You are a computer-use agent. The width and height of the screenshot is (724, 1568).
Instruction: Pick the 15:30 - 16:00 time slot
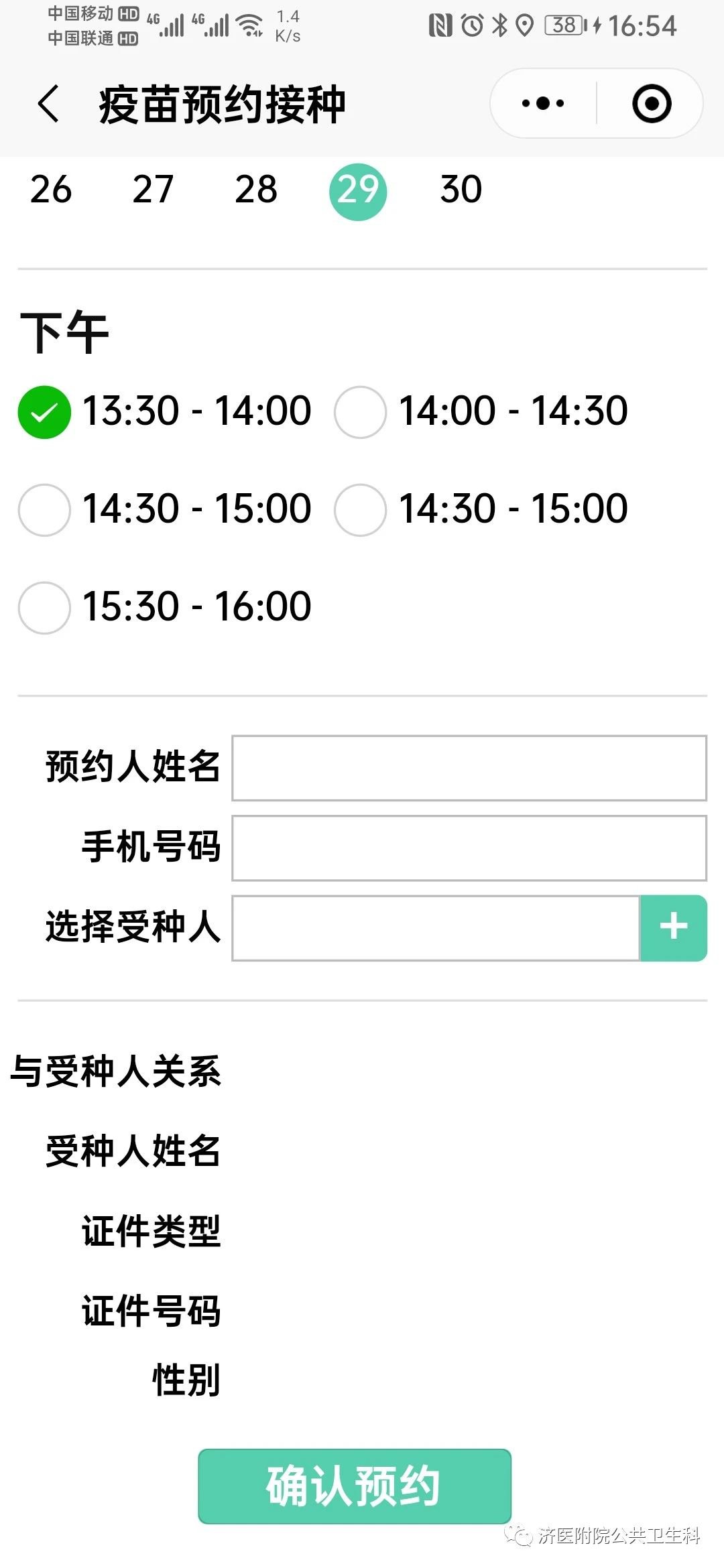(x=44, y=608)
